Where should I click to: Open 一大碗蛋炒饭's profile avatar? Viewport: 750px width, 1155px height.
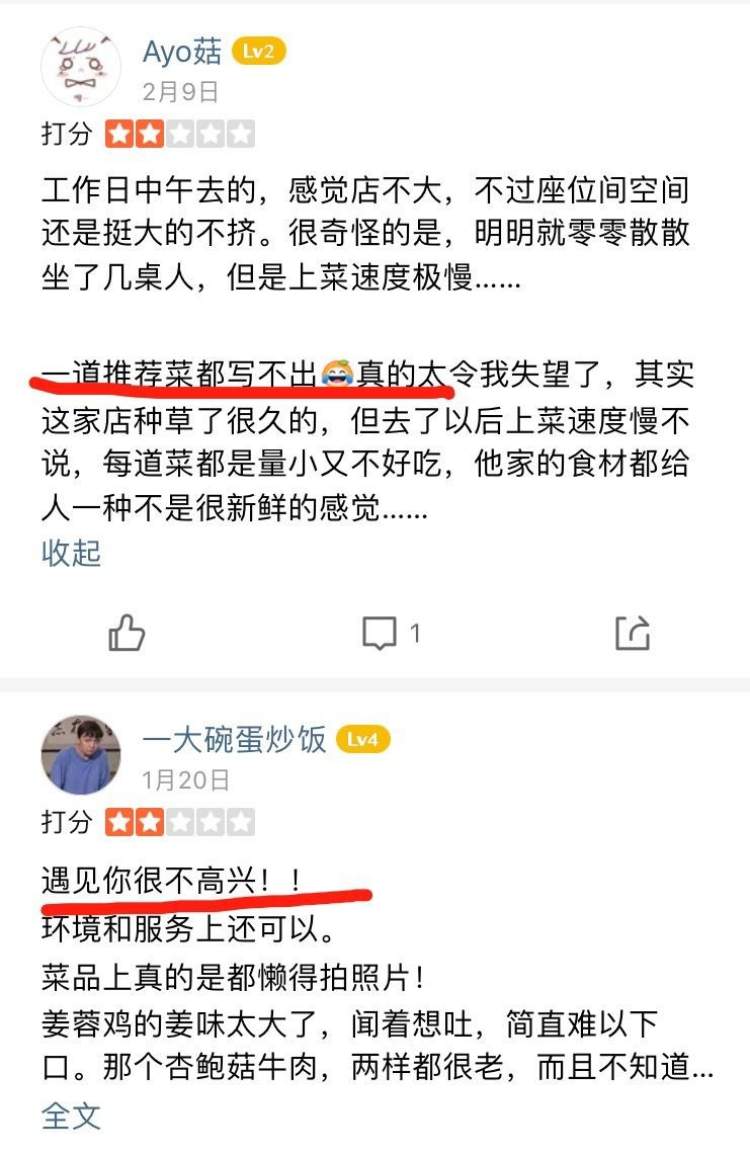click(x=81, y=755)
